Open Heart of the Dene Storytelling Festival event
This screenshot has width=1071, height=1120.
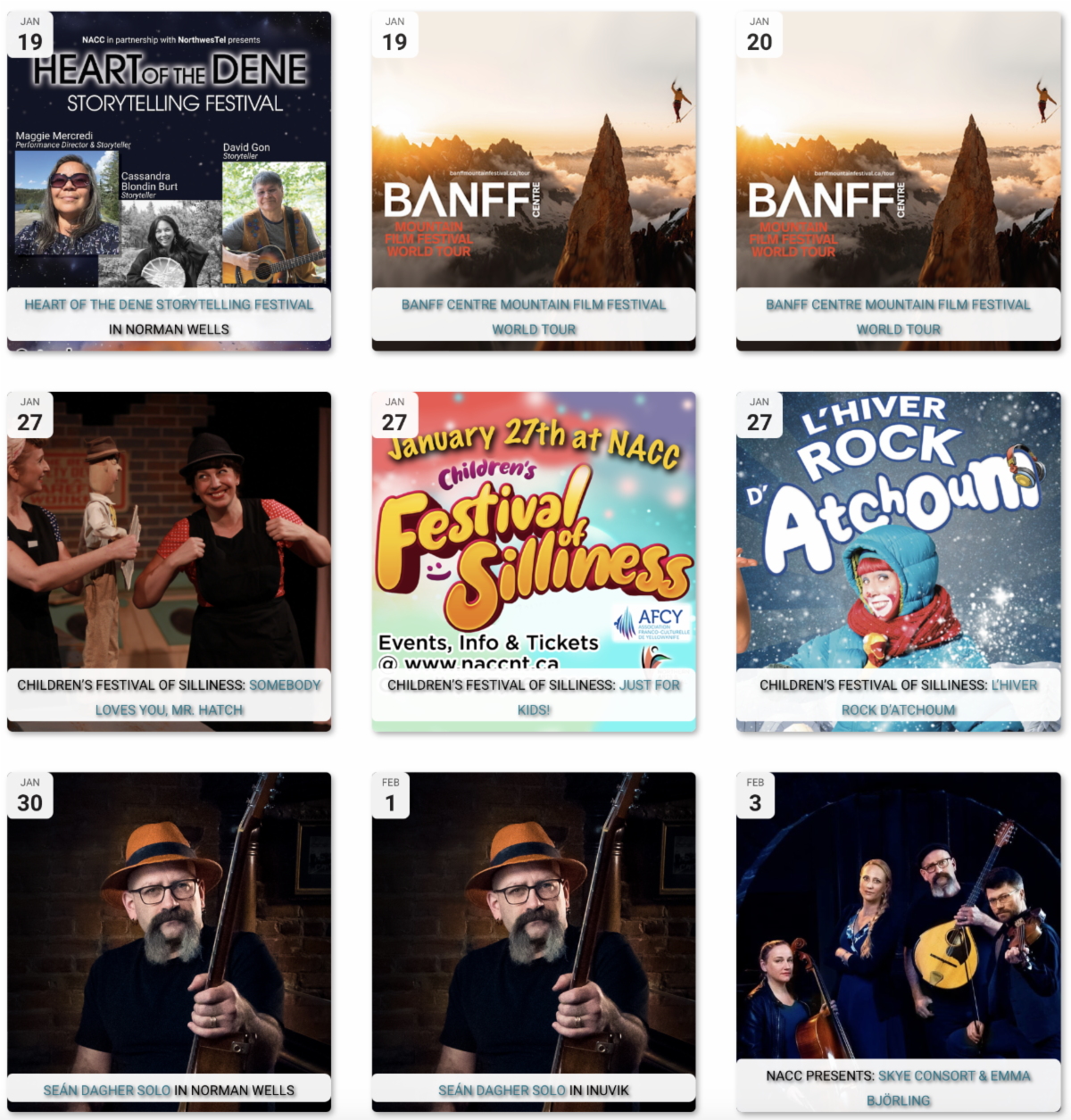pyautogui.click(x=169, y=304)
